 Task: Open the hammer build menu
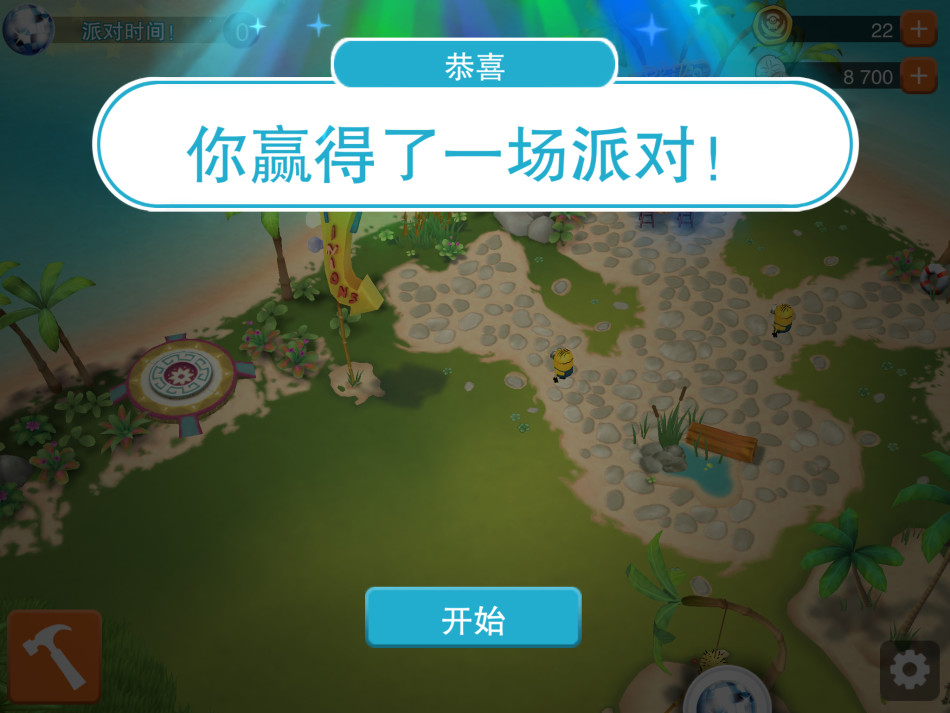(x=54, y=656)
